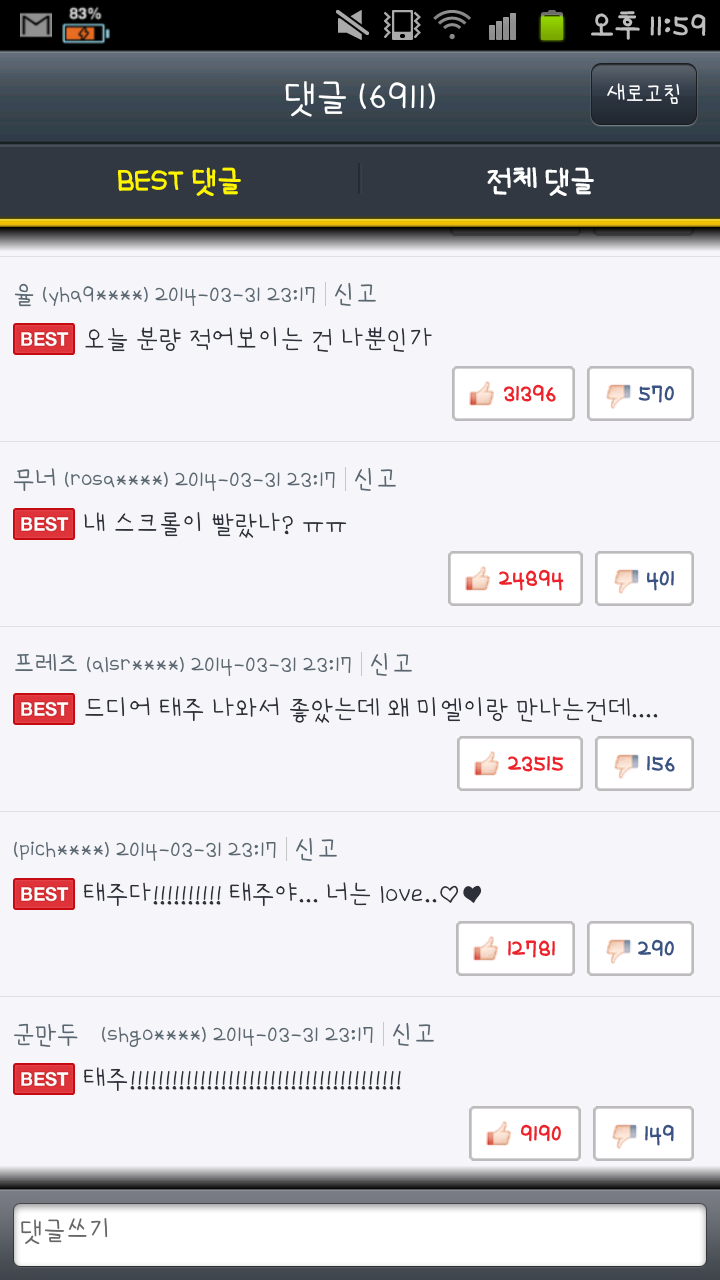Switch to the BEST 댓글 tab
Viewport: 720px width, 1280px height.
(179, 181)
